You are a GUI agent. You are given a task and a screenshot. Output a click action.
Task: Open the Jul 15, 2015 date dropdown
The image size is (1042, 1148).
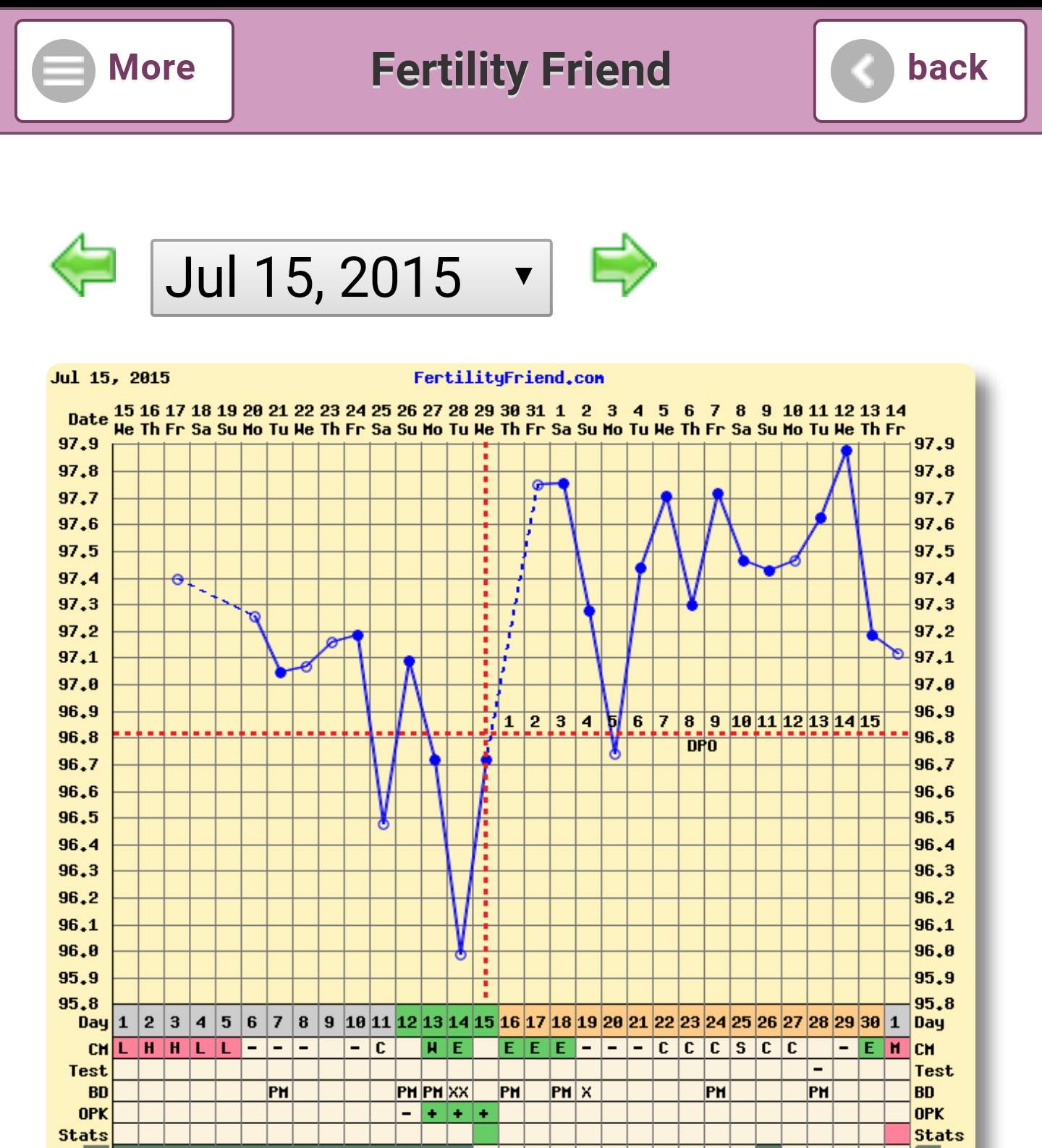tap(351, 278)
